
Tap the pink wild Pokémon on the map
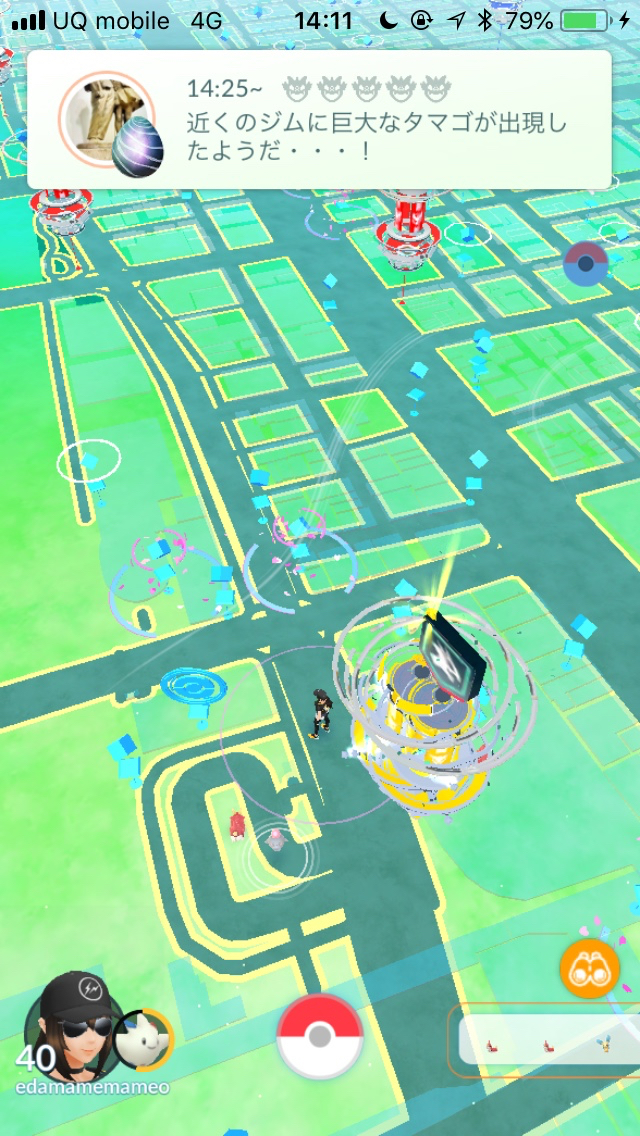pyautogui.click(x=277, y=838)
